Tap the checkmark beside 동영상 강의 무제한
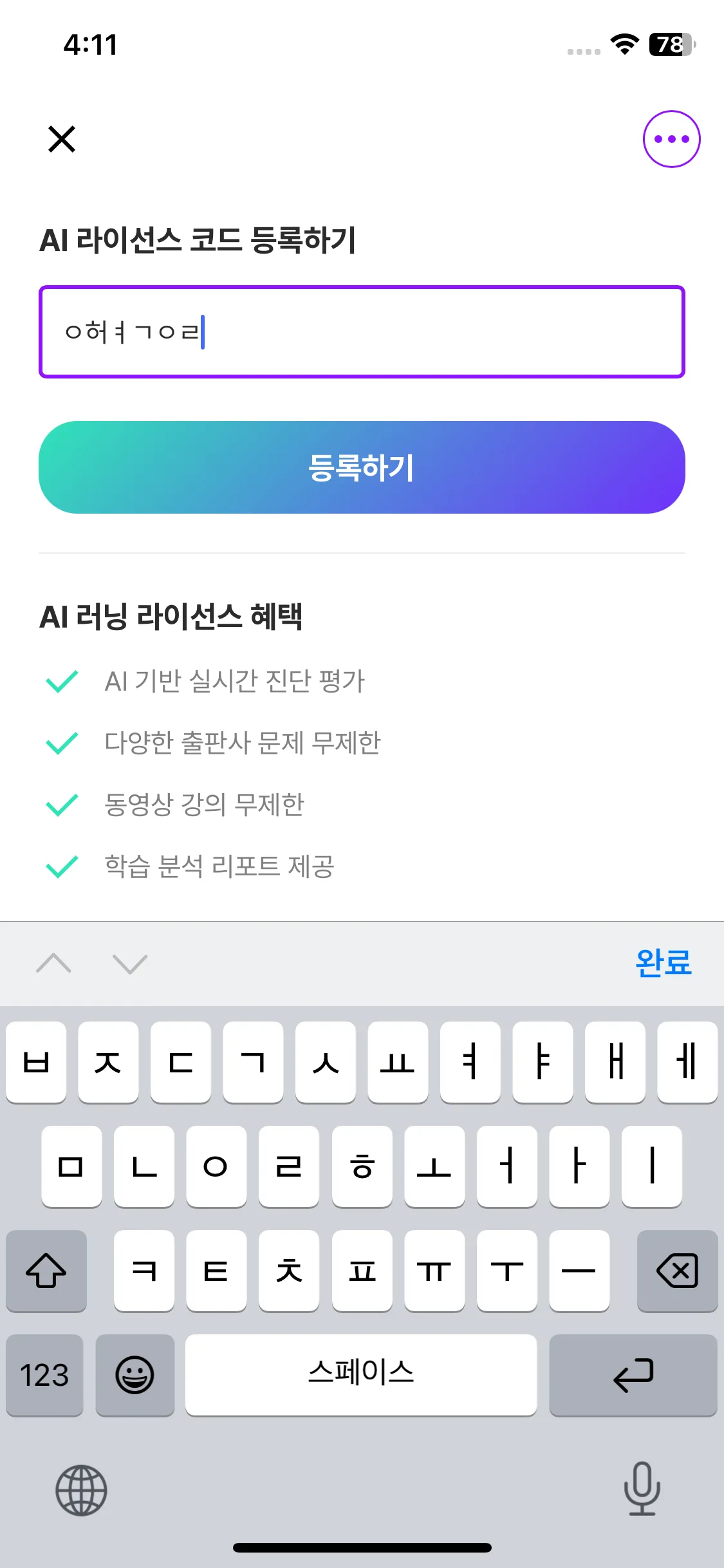 point(61,804)
